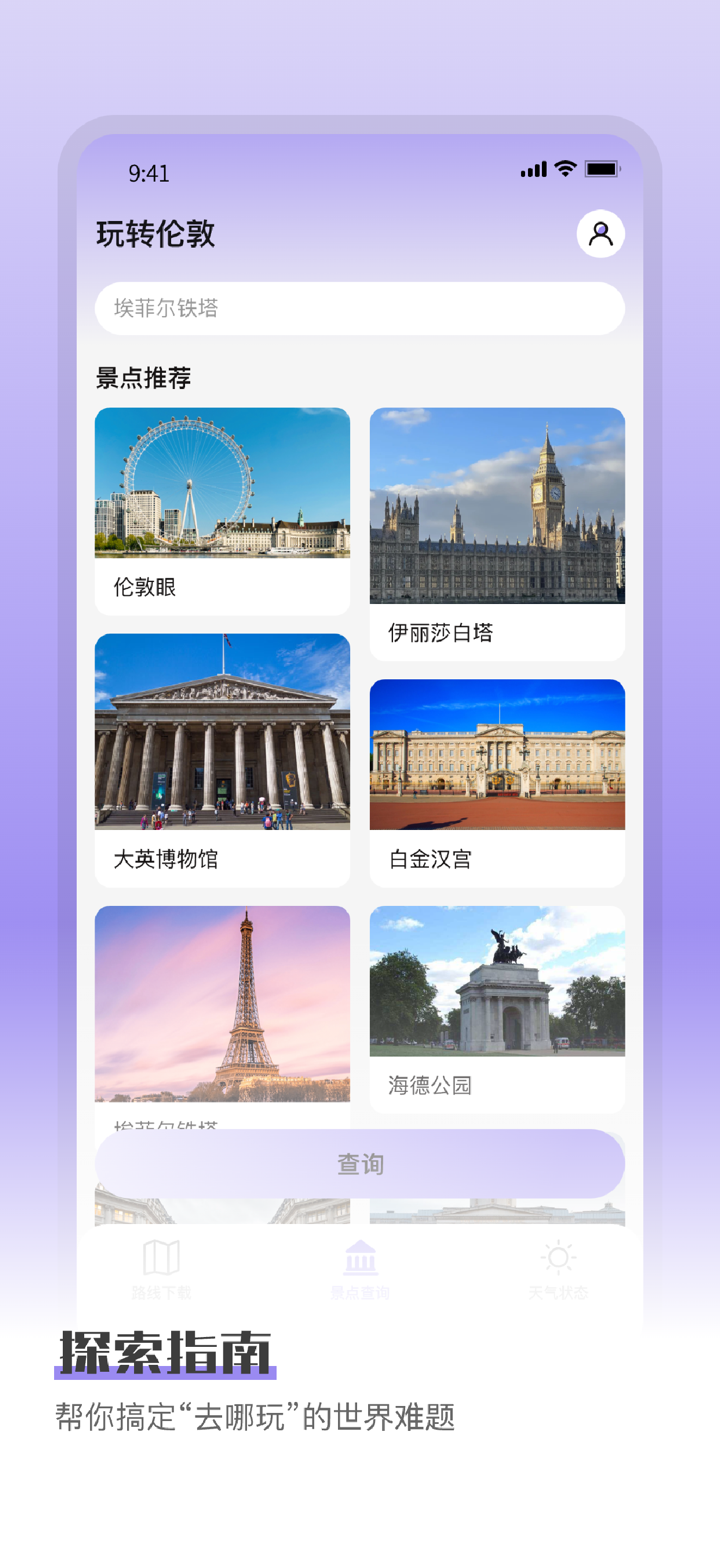Tap the search field showing 埃菲尔铁塔
Viewport: 720px width, 1558px height.
coord(359,308)
